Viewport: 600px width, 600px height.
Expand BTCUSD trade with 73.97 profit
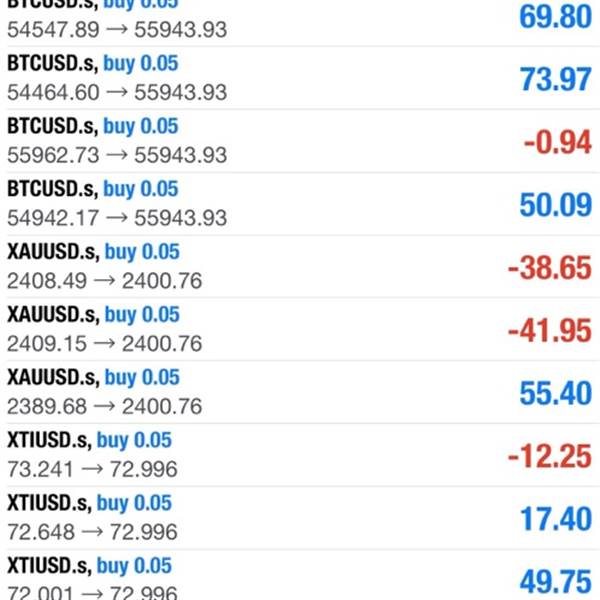(300, 78)
